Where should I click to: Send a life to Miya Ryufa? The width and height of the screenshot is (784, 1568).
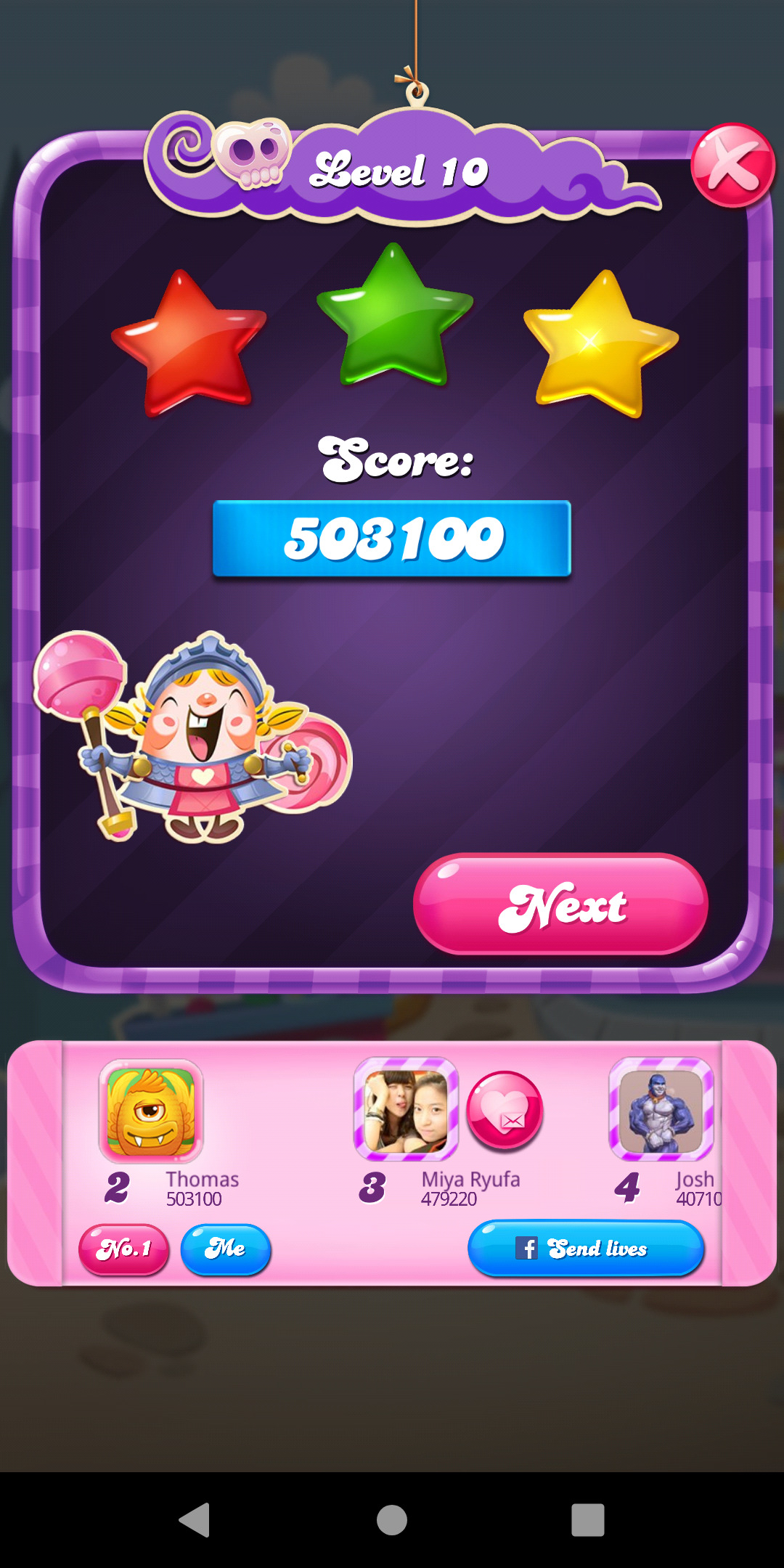pyautogui.click(x=505, y=1111)
